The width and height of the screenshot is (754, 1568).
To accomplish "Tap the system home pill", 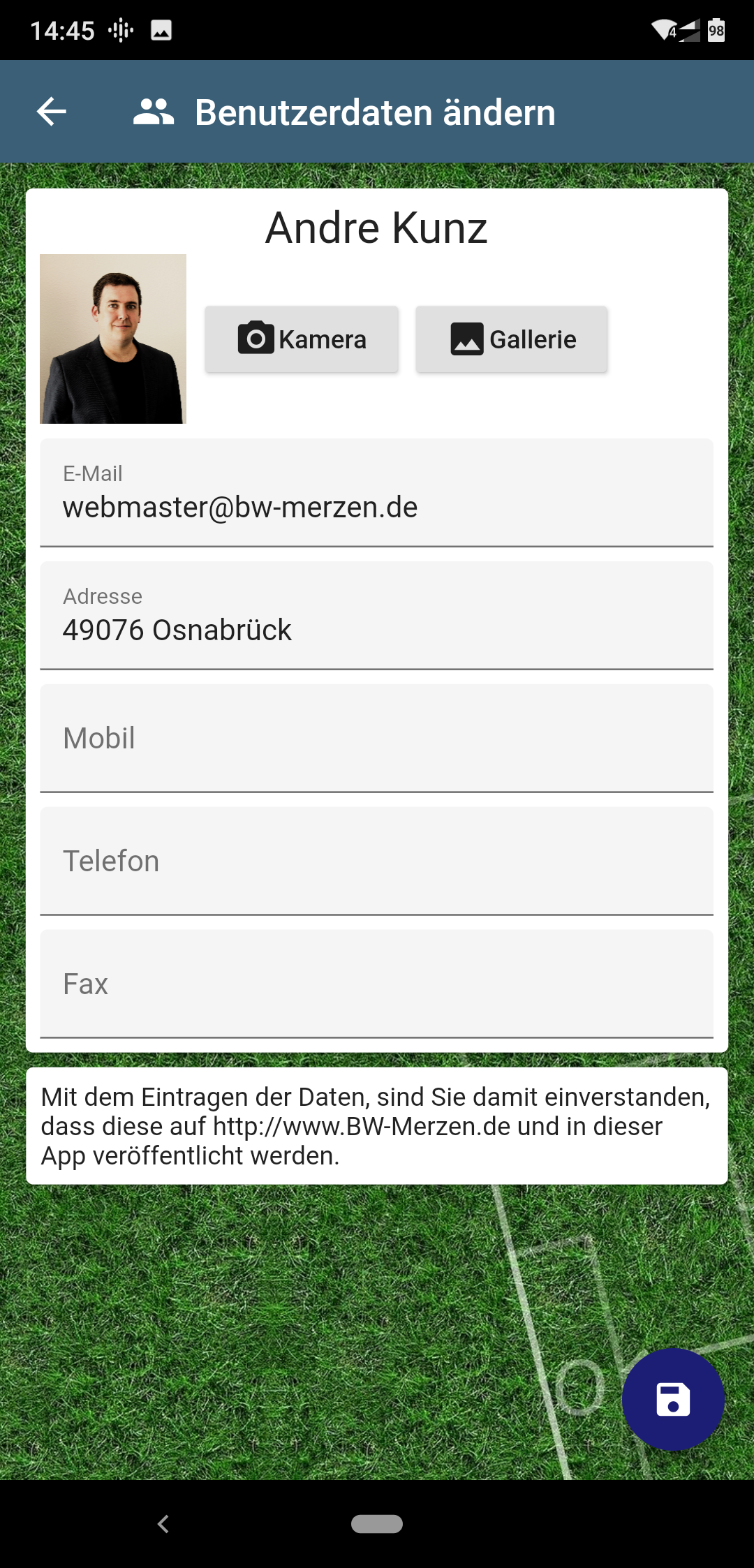I will pos(377,1524).
